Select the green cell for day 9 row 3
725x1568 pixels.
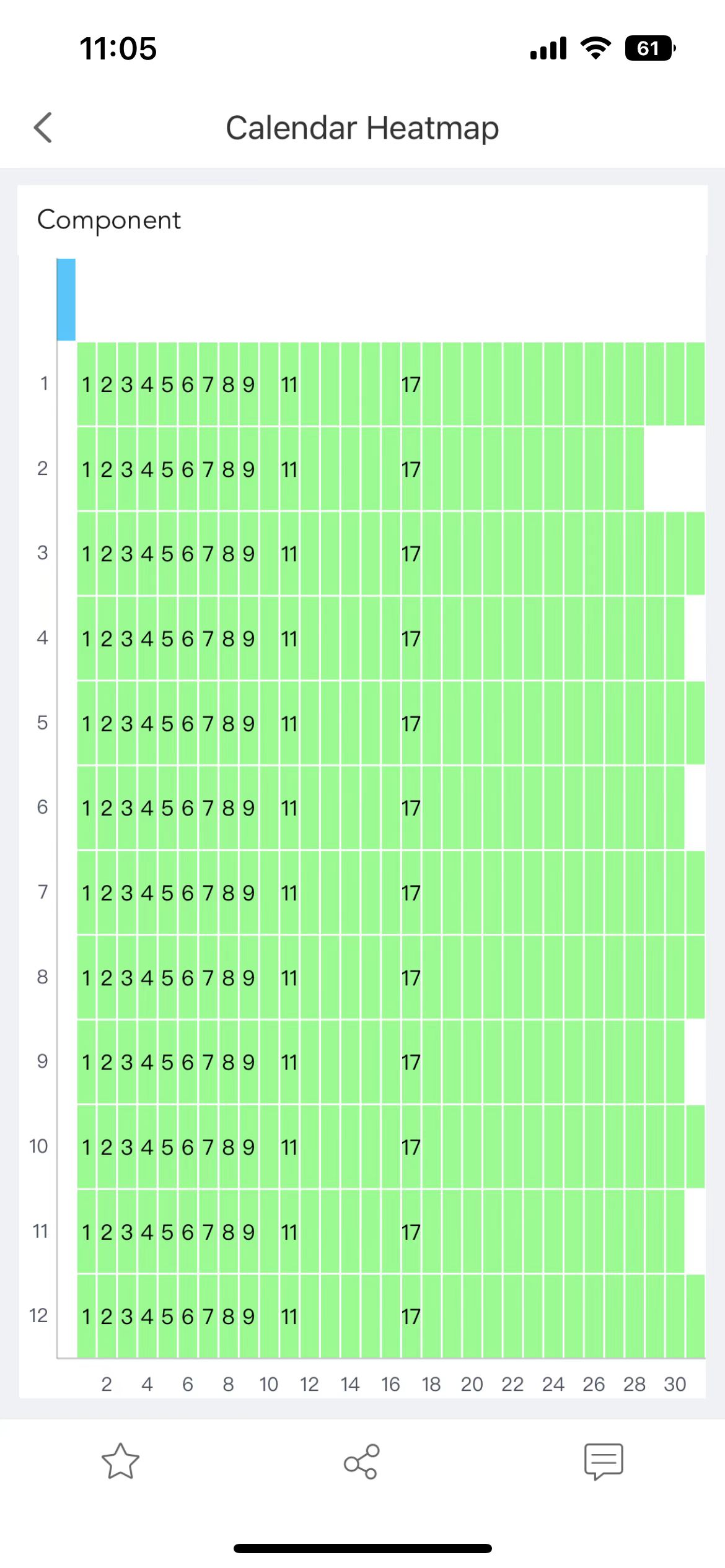pyautogui.click(x=248, y=553)
